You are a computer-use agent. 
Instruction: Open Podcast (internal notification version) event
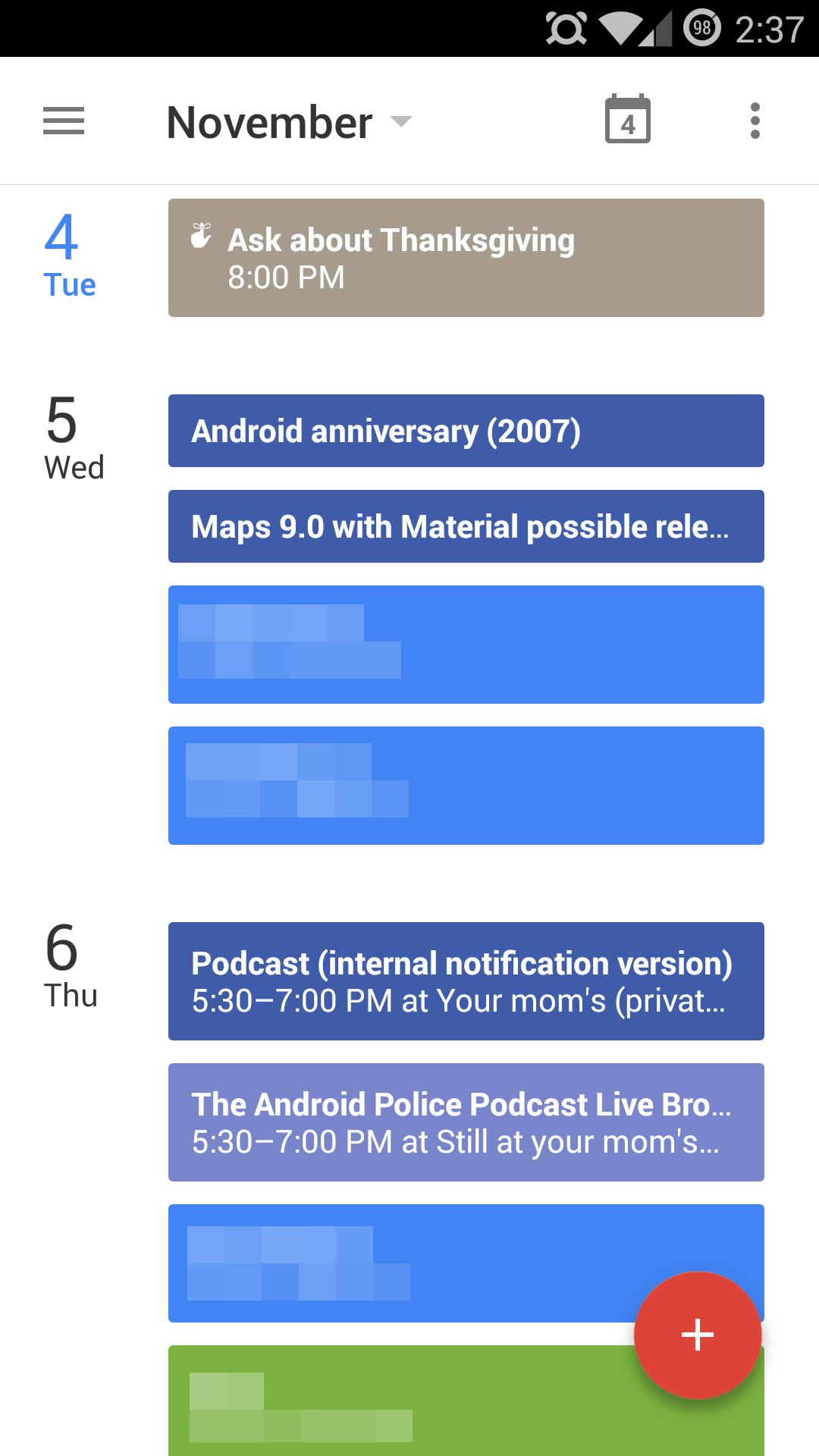click(x=466, y=981)
